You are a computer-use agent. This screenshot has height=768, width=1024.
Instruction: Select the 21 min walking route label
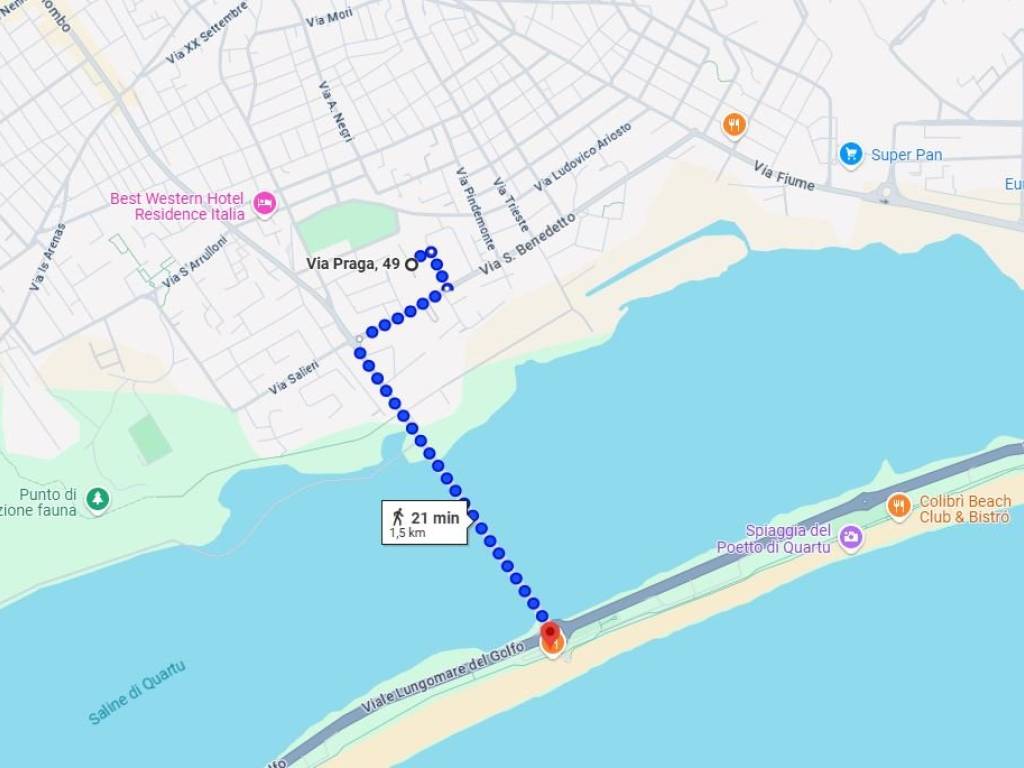pyautogui.click(x=425, y=522)
